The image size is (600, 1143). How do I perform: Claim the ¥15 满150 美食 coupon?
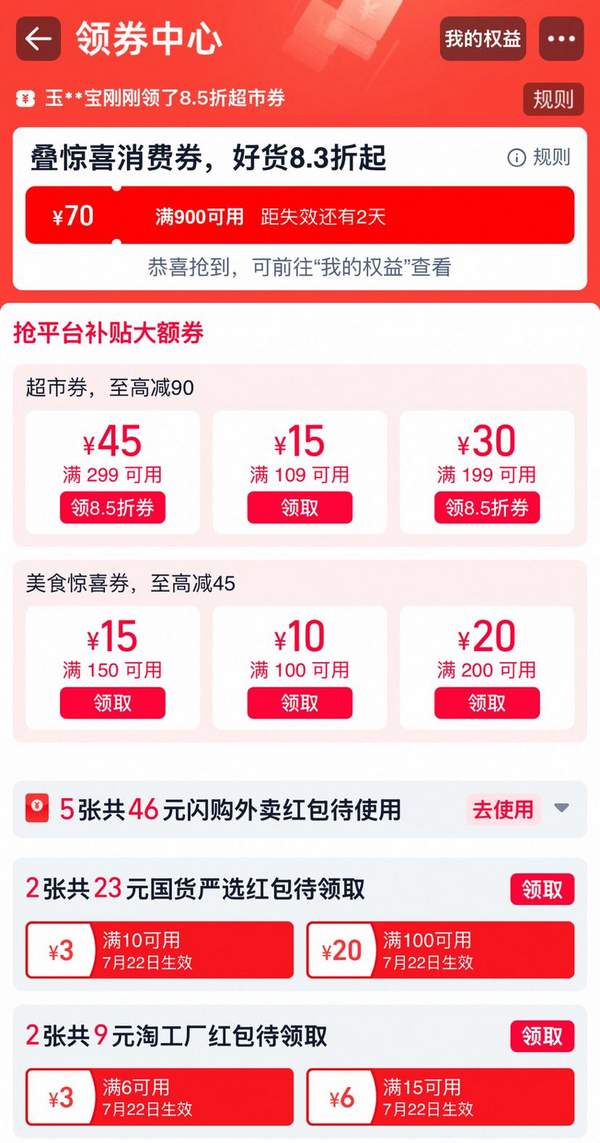(x=112, y=703)
